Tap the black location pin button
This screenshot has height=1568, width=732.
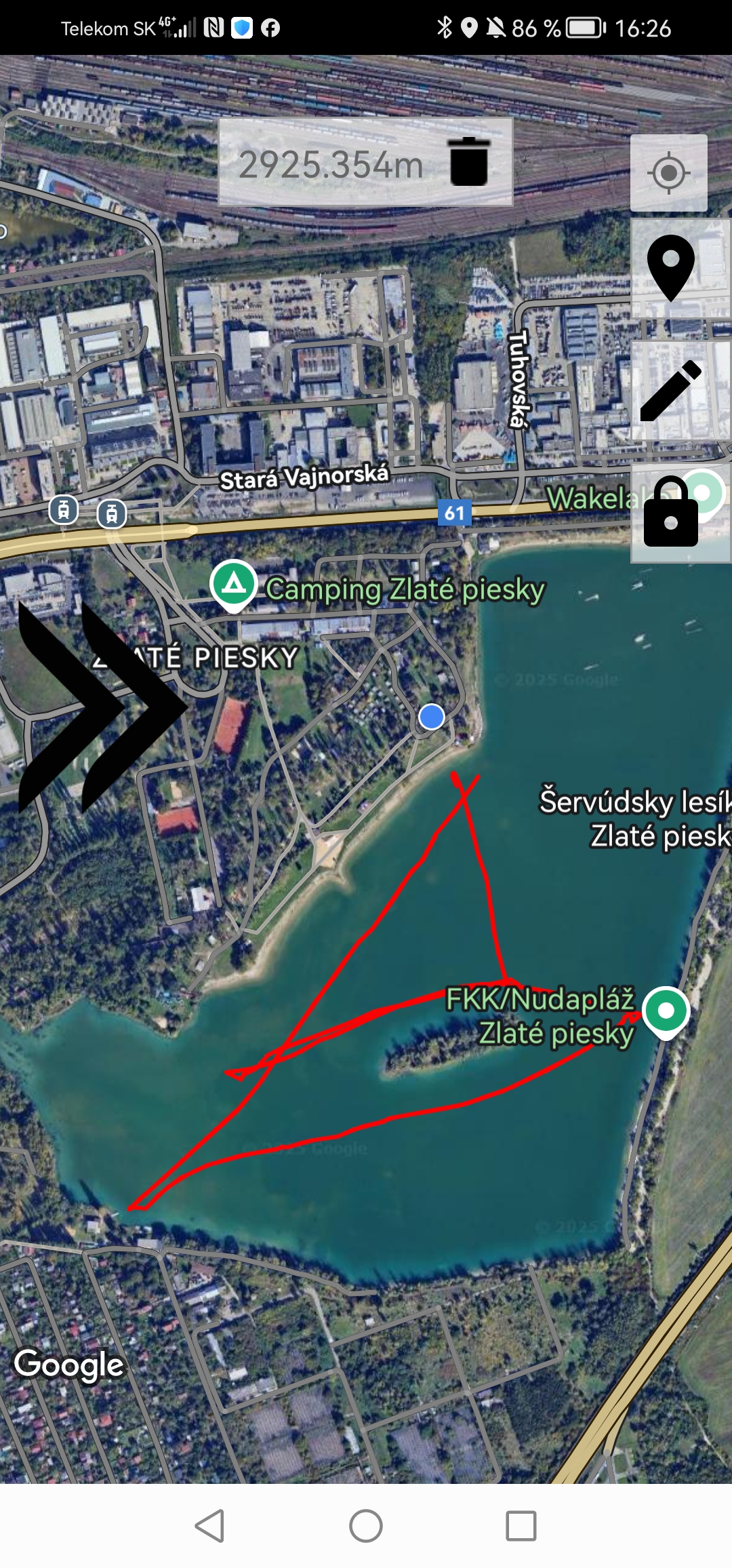click(x=670, y=267)
